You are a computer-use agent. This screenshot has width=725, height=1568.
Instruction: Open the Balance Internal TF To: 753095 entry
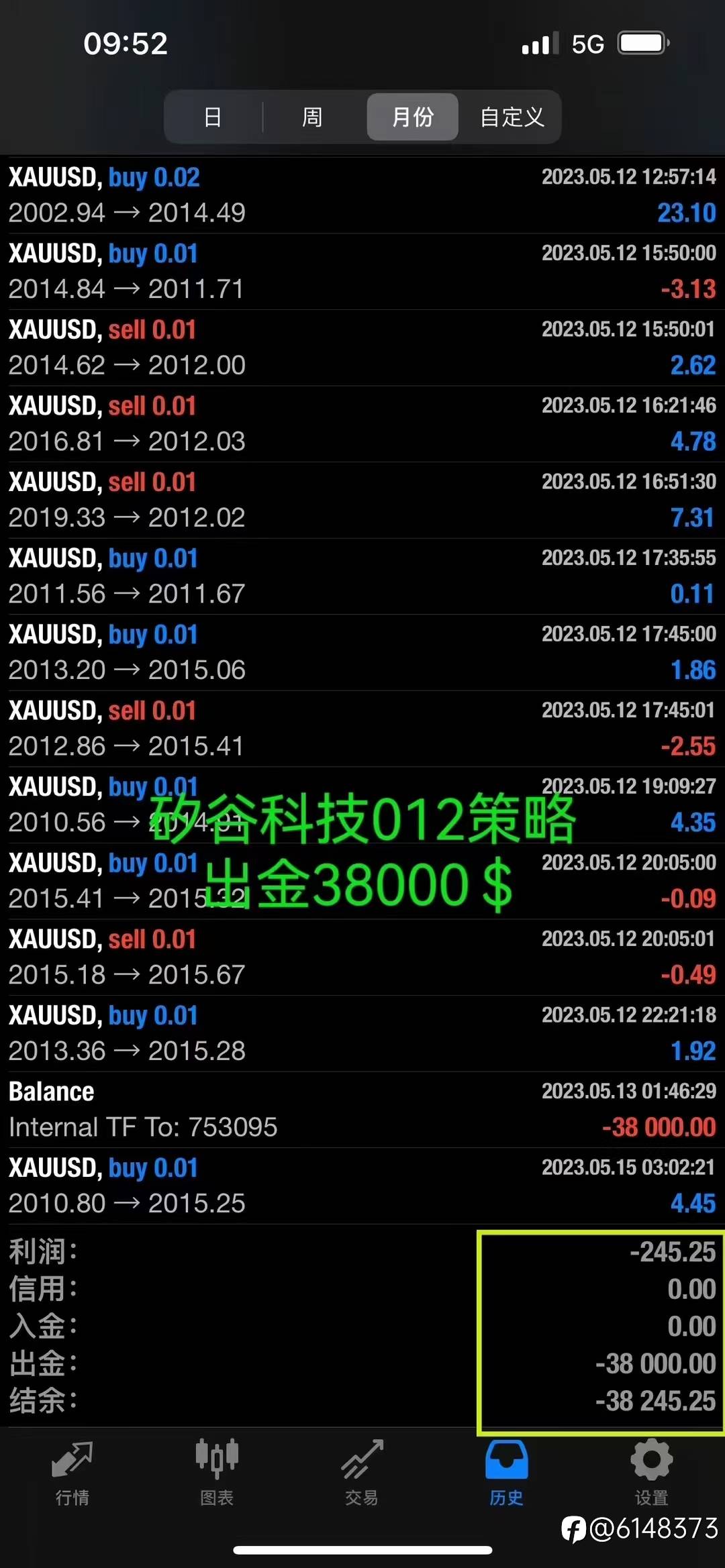(x=362, y=1110)
